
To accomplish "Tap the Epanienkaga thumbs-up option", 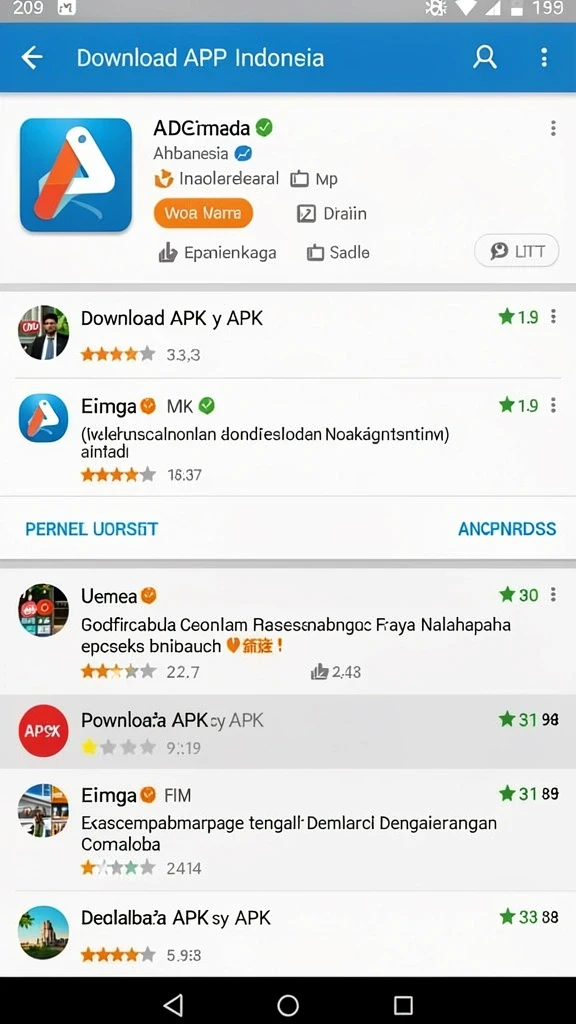I will point(217,253).
